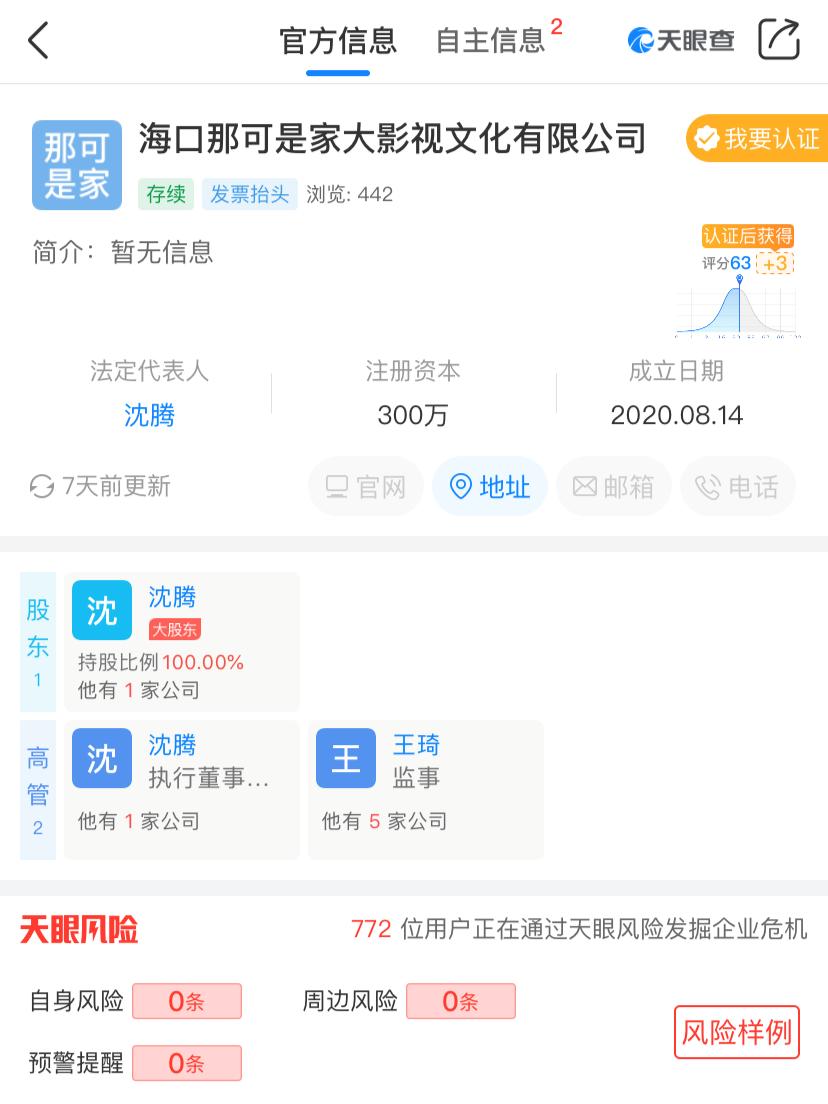
Task: Click legal representative link 沈腾
Action: [151, 417]
